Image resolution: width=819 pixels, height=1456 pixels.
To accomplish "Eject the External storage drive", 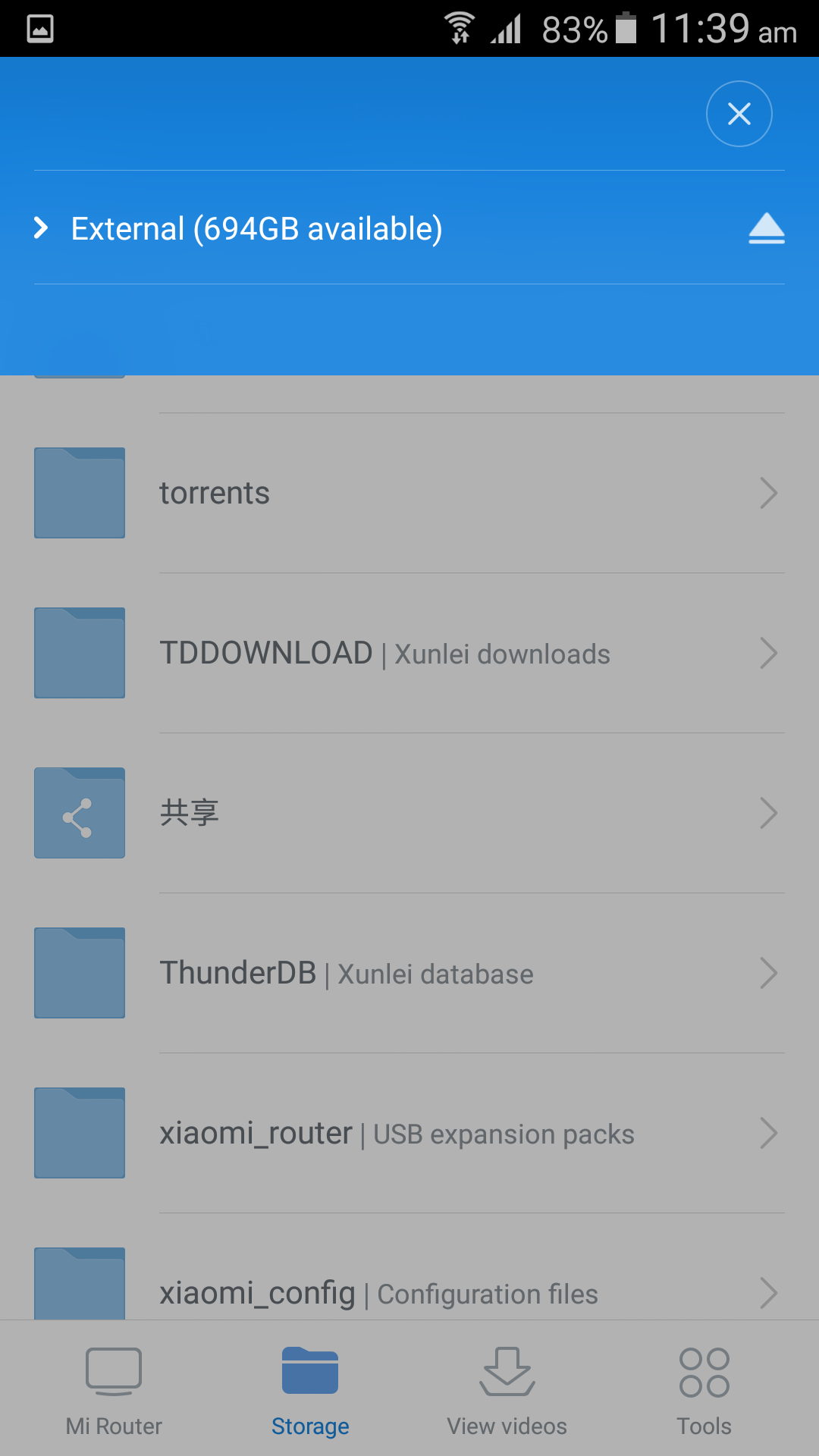I will coord(766,228).
